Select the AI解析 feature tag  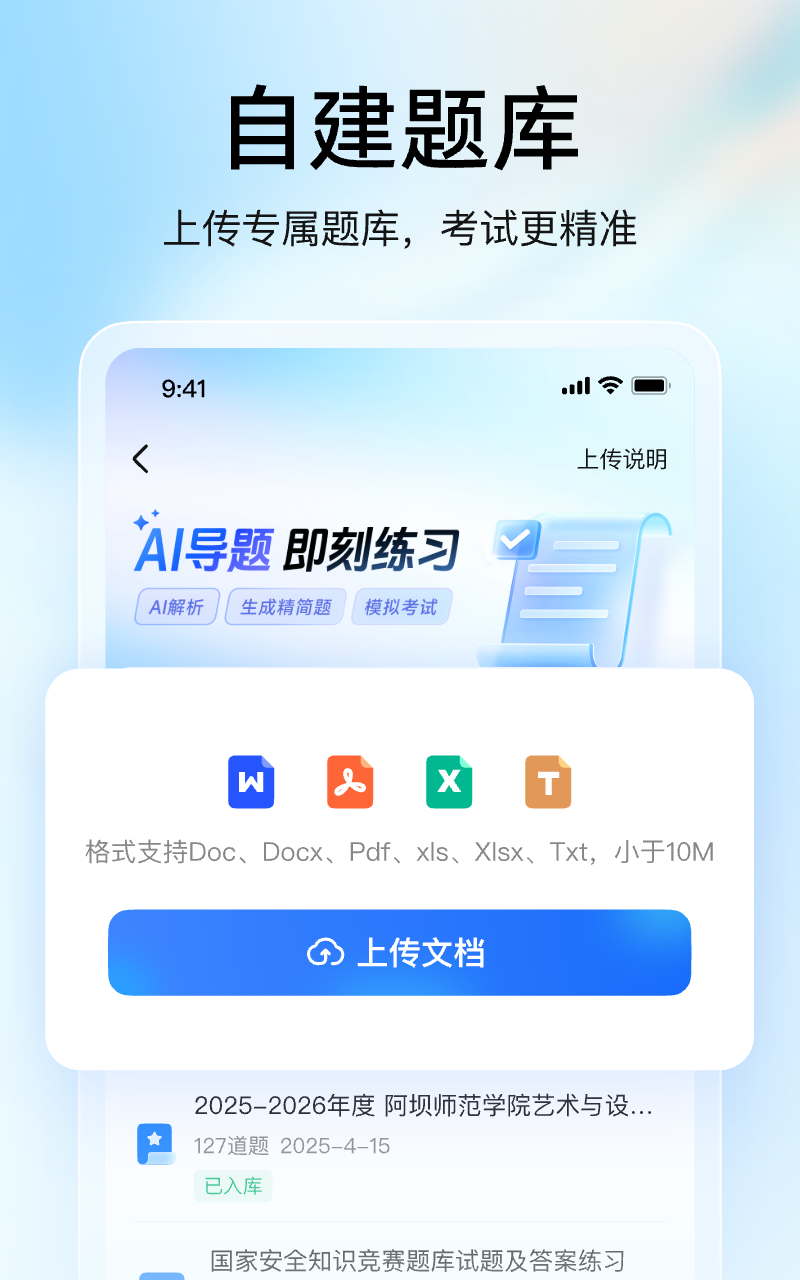point(176,607)
